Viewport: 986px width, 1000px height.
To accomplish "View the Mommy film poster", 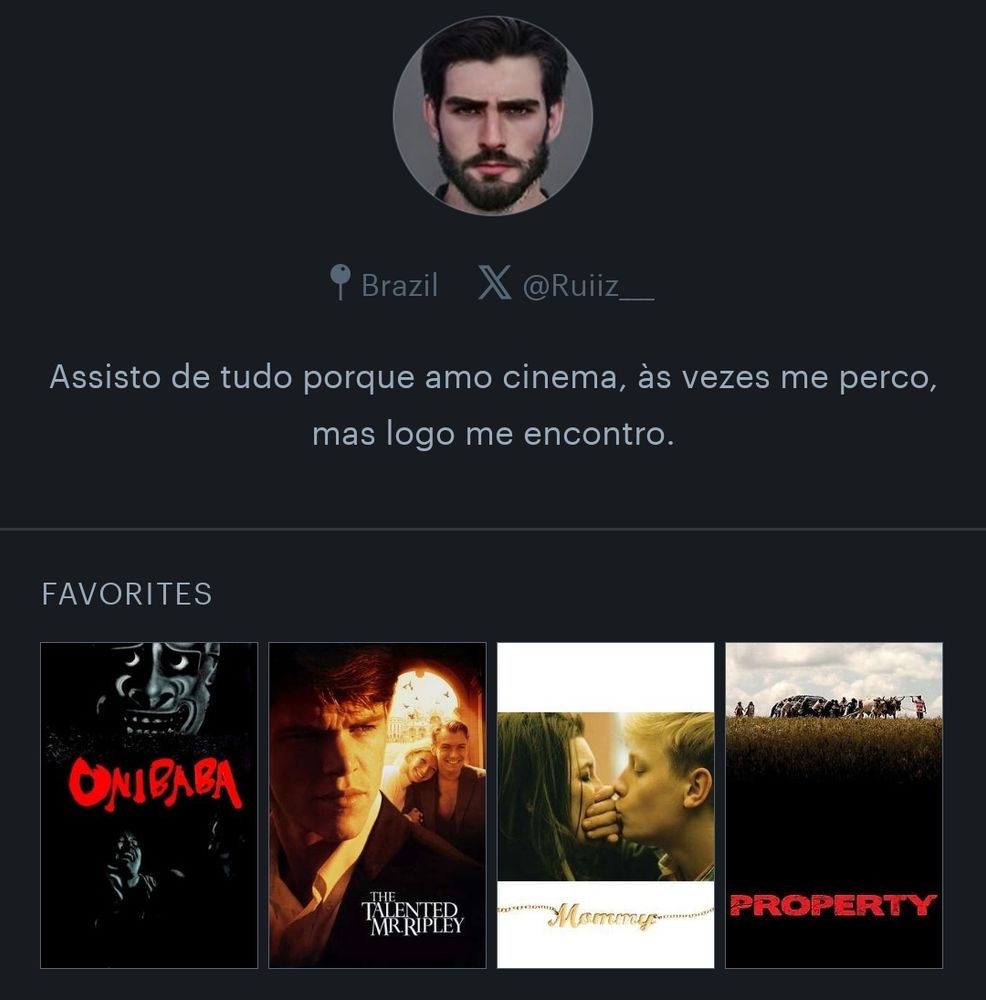I will click(606, 805).
